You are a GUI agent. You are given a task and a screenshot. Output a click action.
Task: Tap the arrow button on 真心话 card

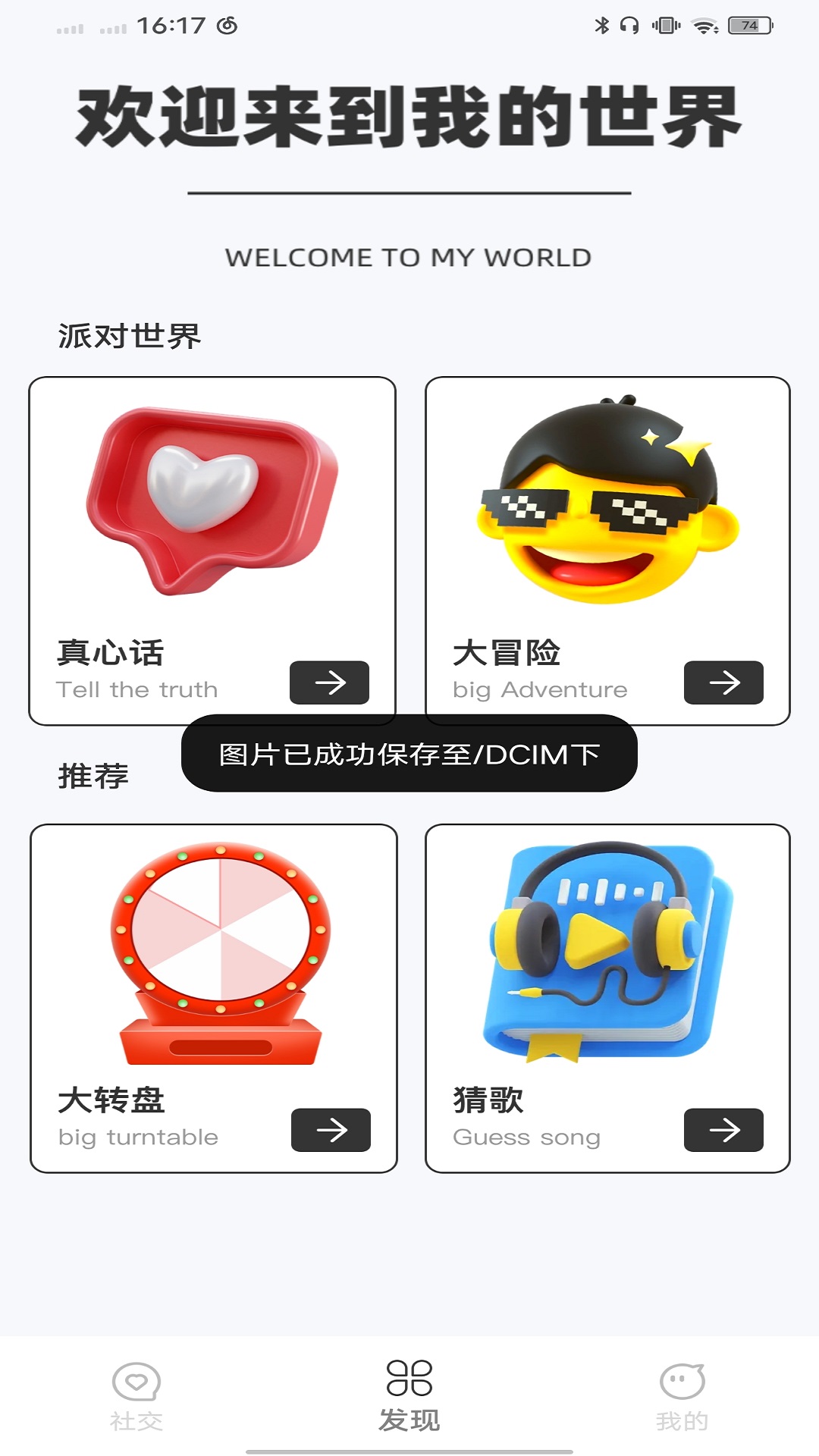329,682
